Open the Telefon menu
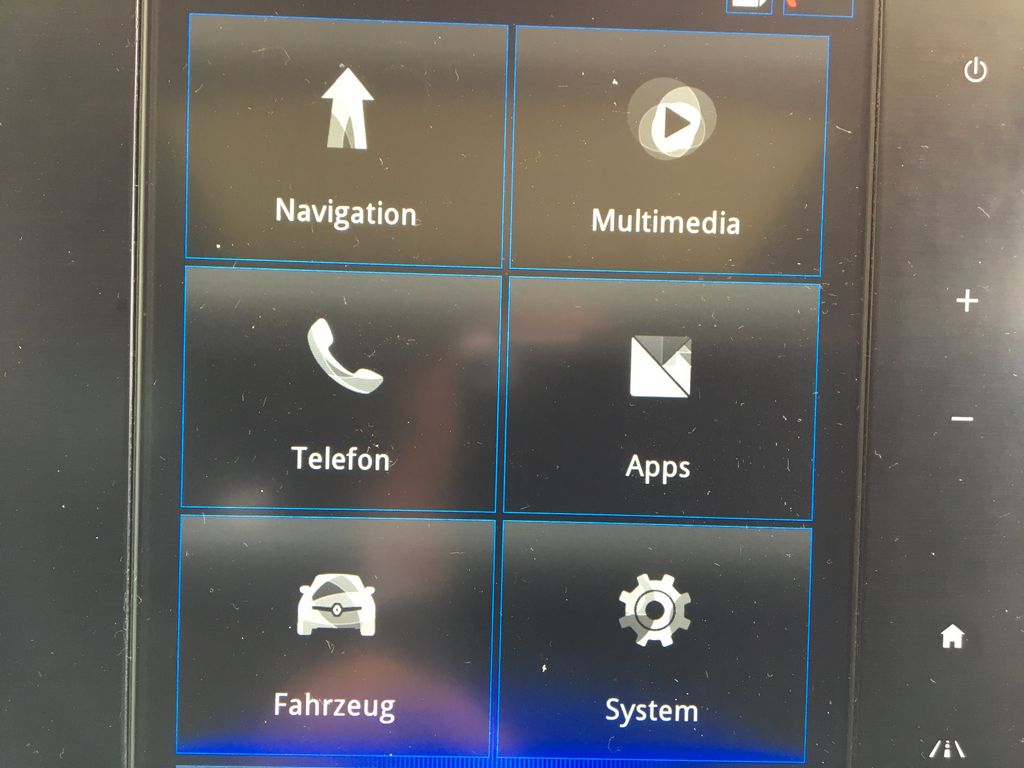Viewport: 1024px width, 768px height. [x=342, y=390]
